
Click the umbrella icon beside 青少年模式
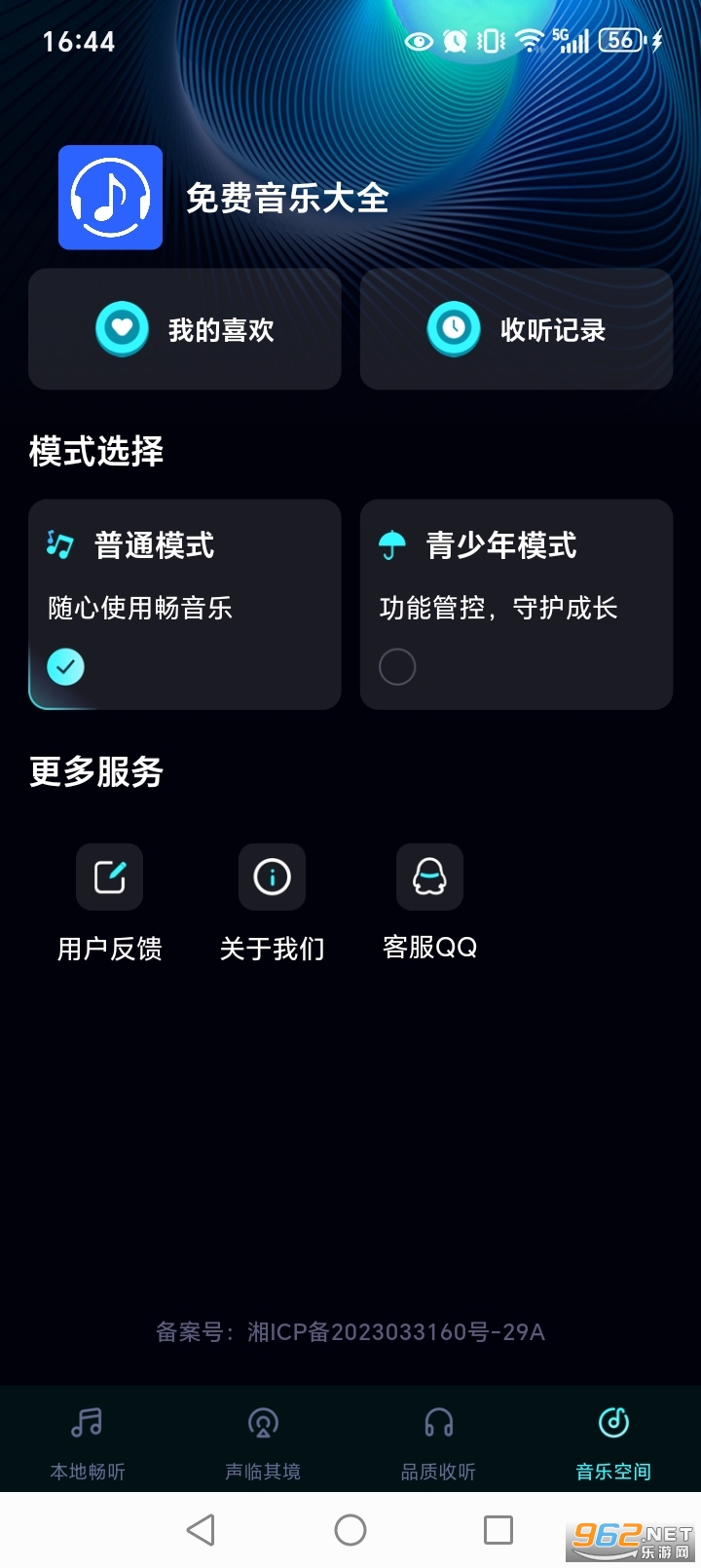click(391, 545)
